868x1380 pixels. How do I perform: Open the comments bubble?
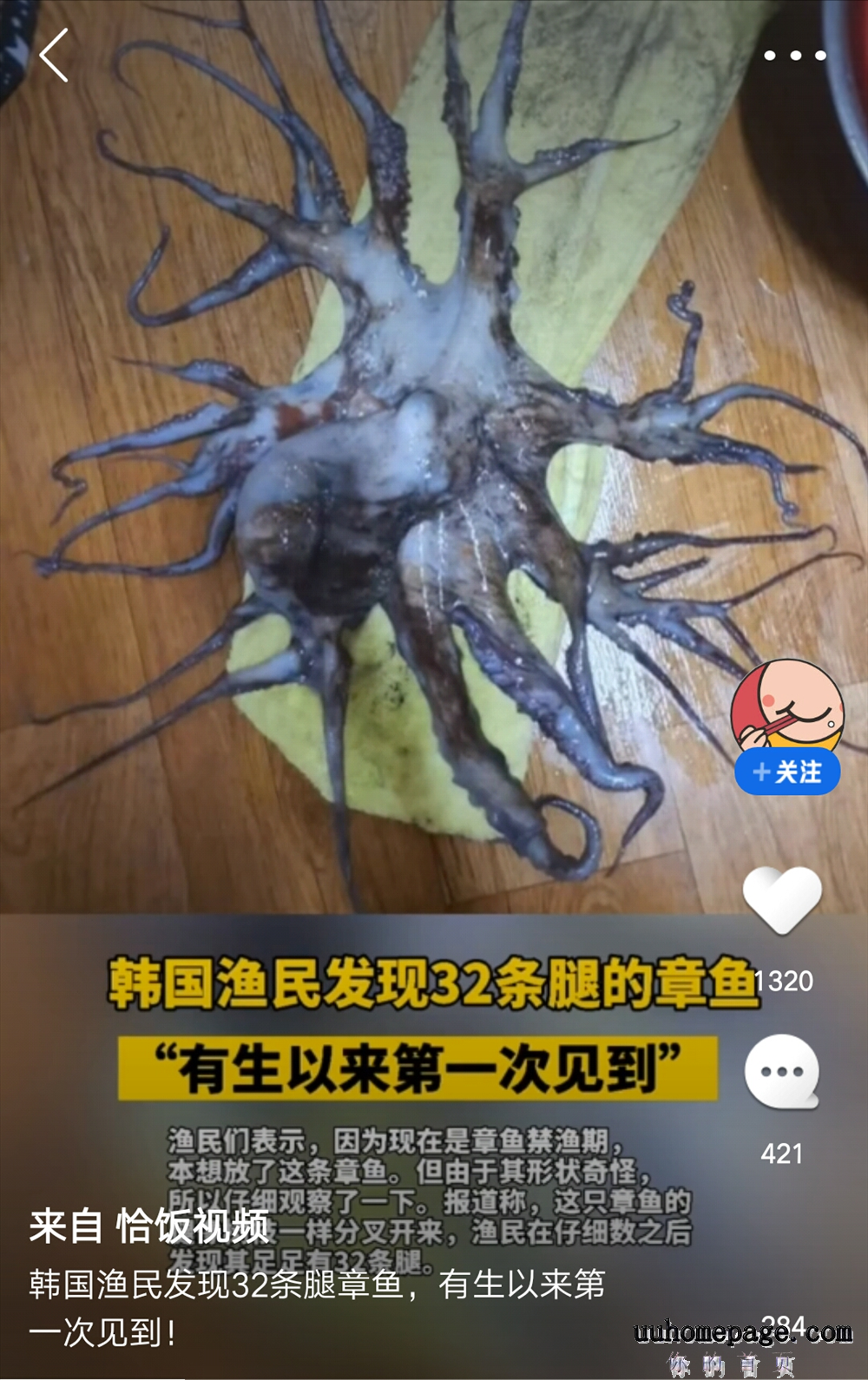782,1072
